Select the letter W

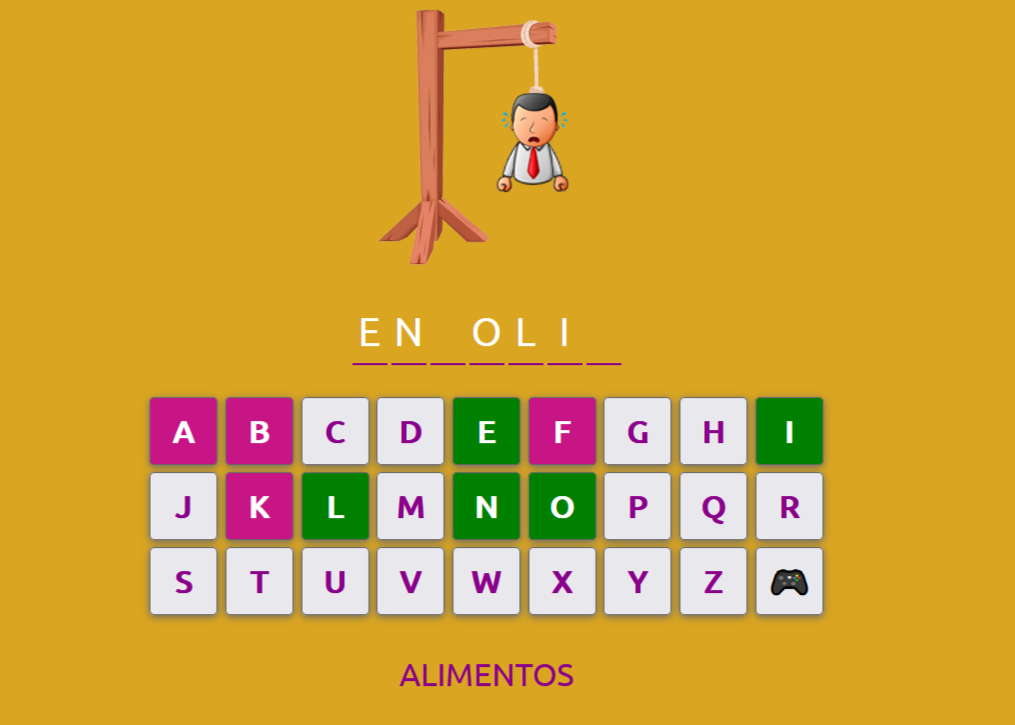(486, 581)
